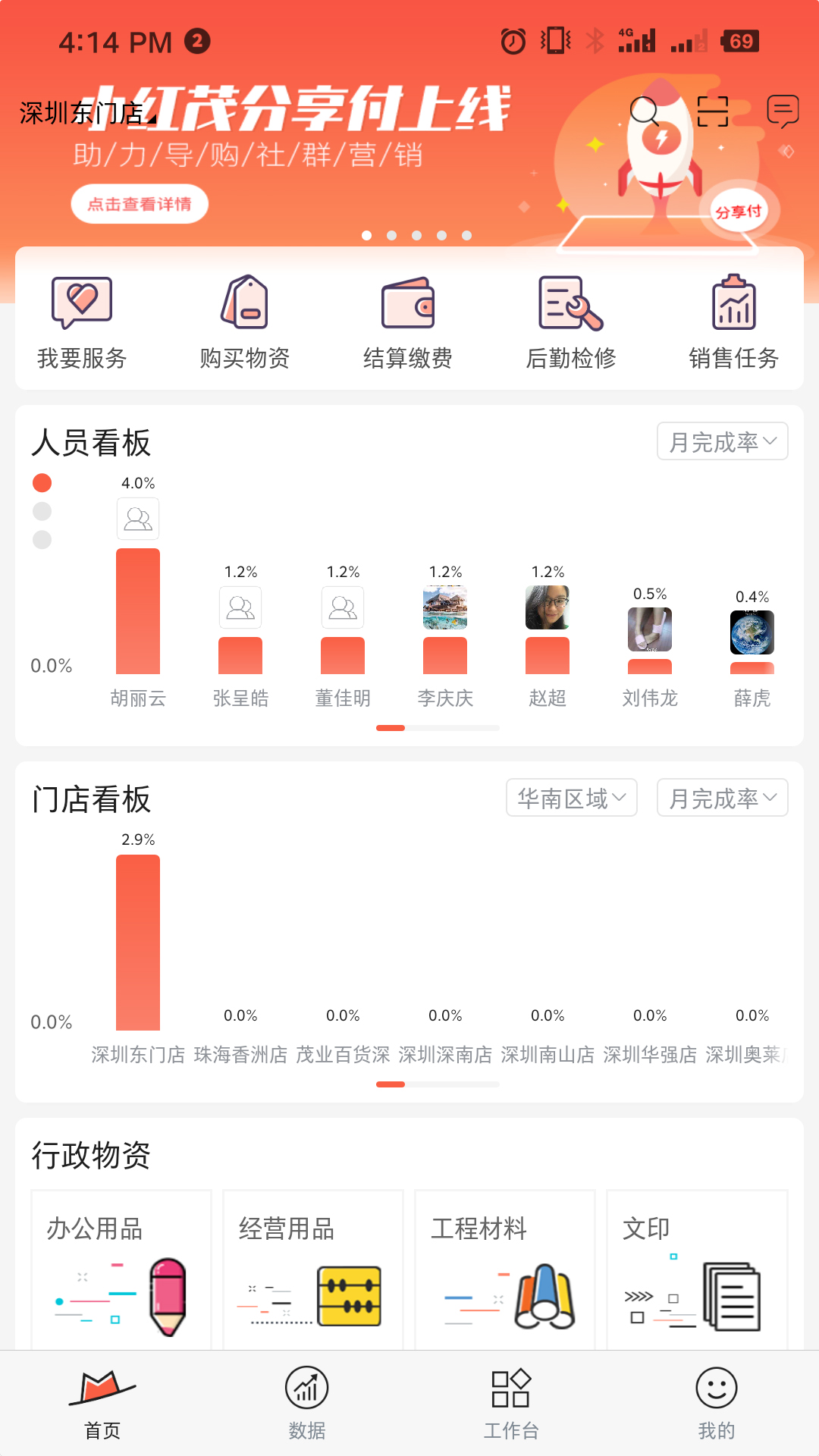The height and width of the screenshot is (1456, 819).
Task: Open 结算缴费
Action: point(408,322)
